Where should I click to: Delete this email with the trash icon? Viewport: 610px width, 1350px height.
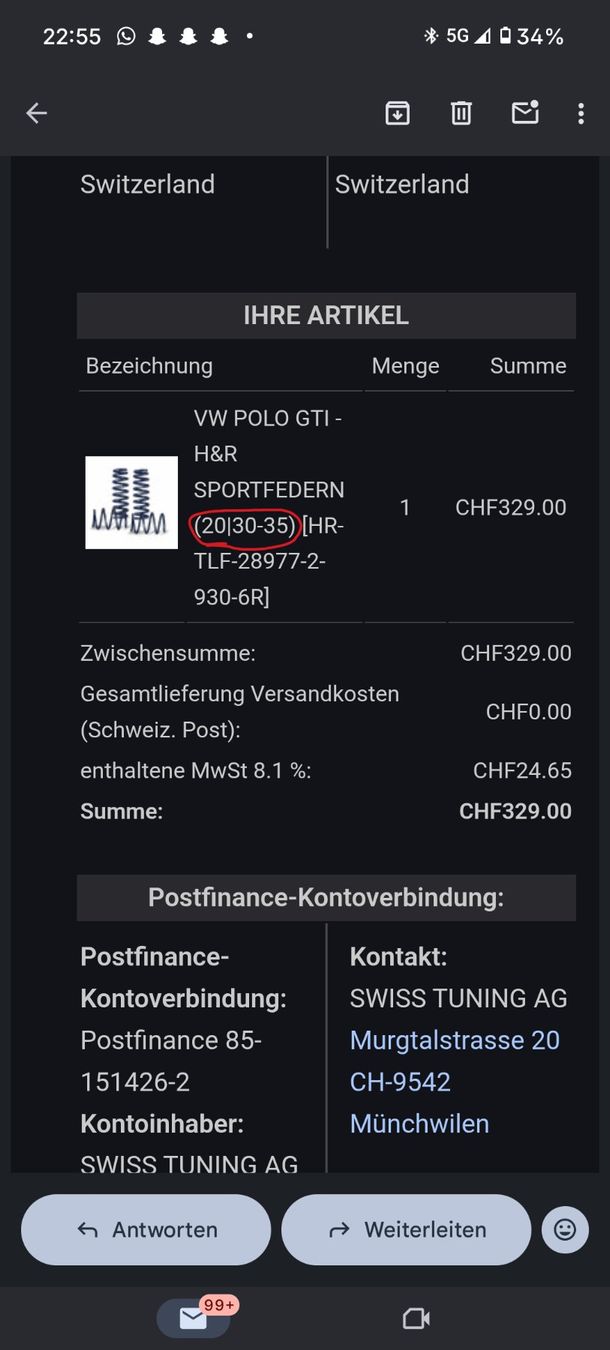point(461,113)
